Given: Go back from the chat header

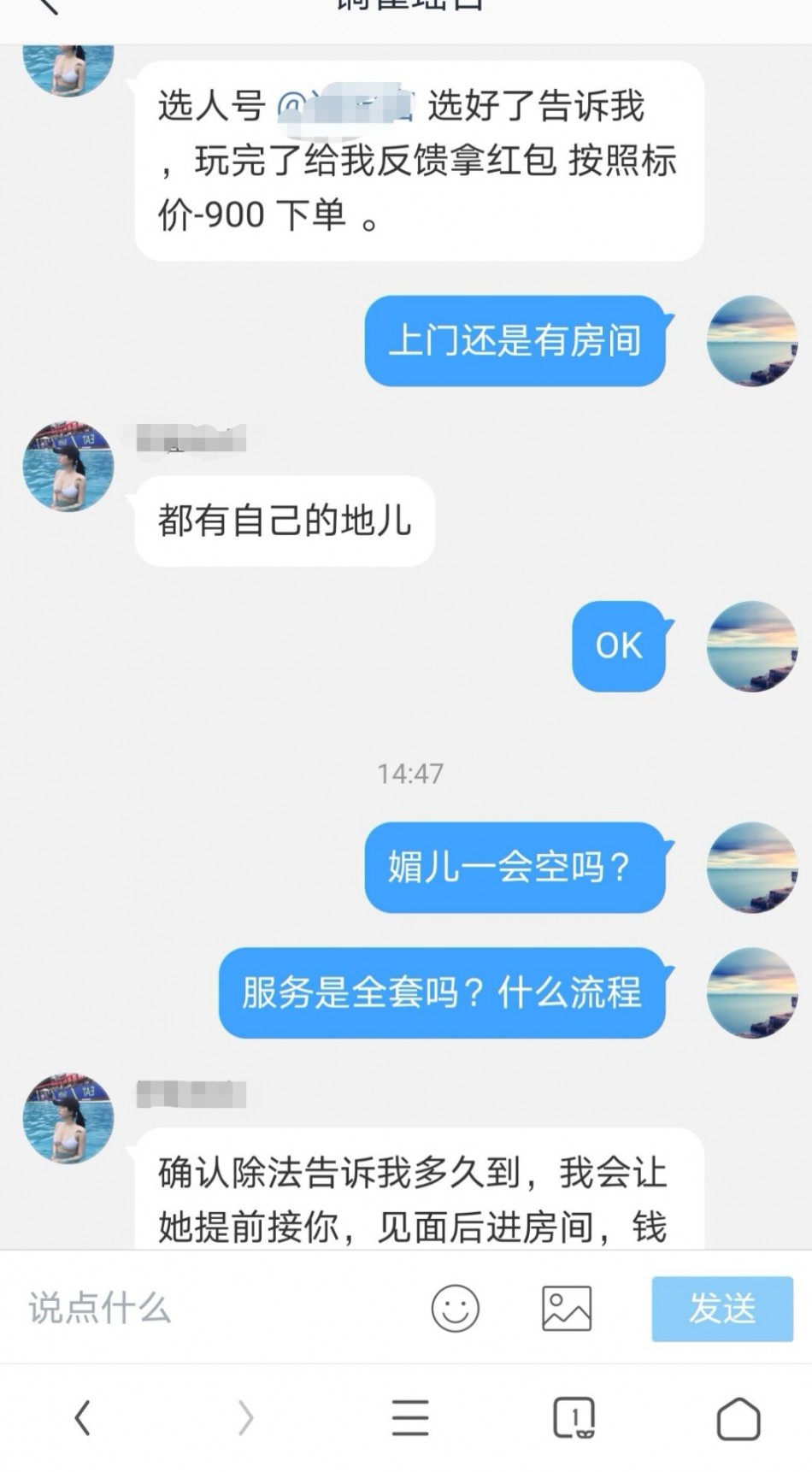Looking at the screenshot, I should [x=47, y=7].
